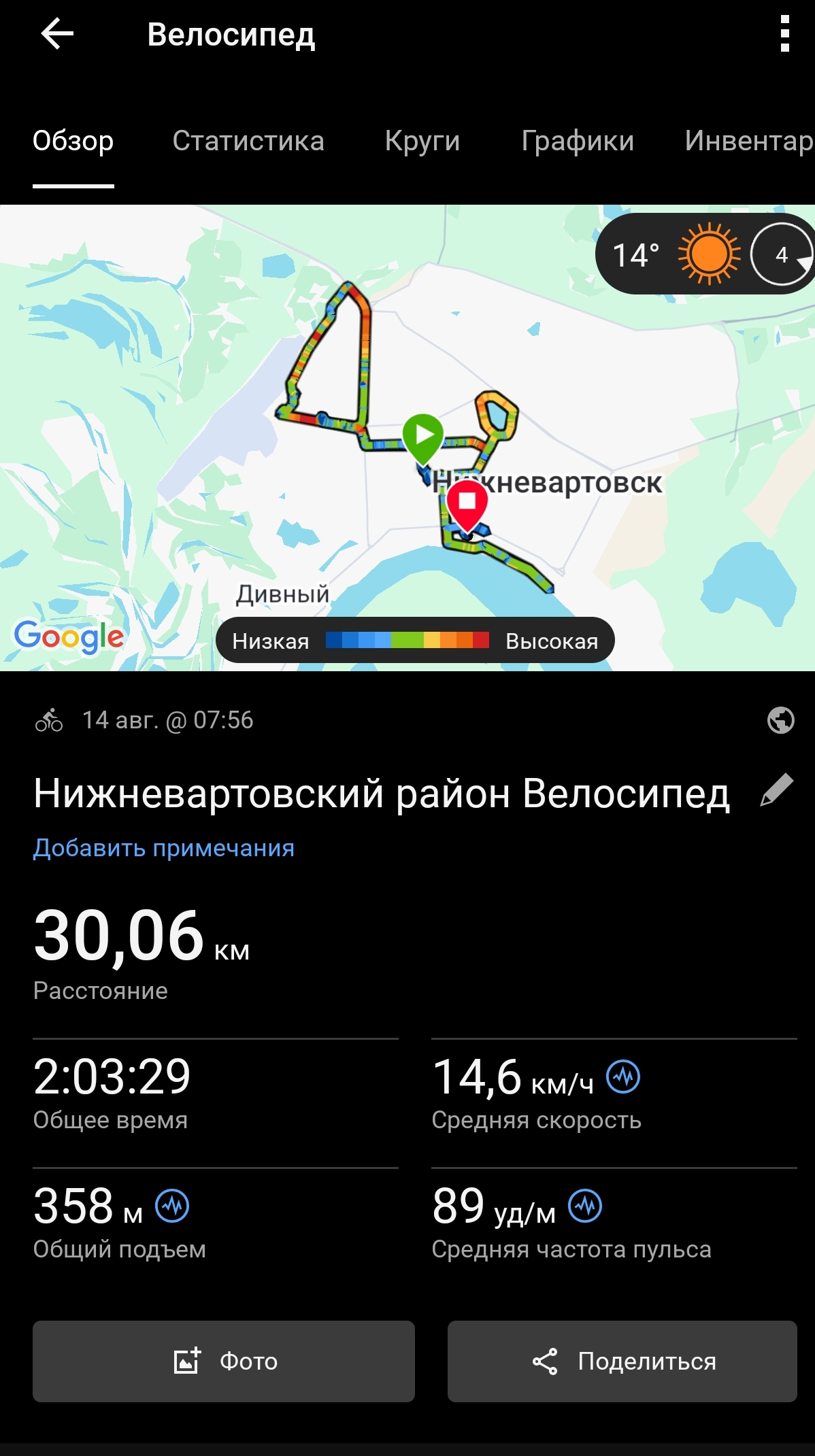Open the insight icon beside Общий подъем

(172, 1206)
